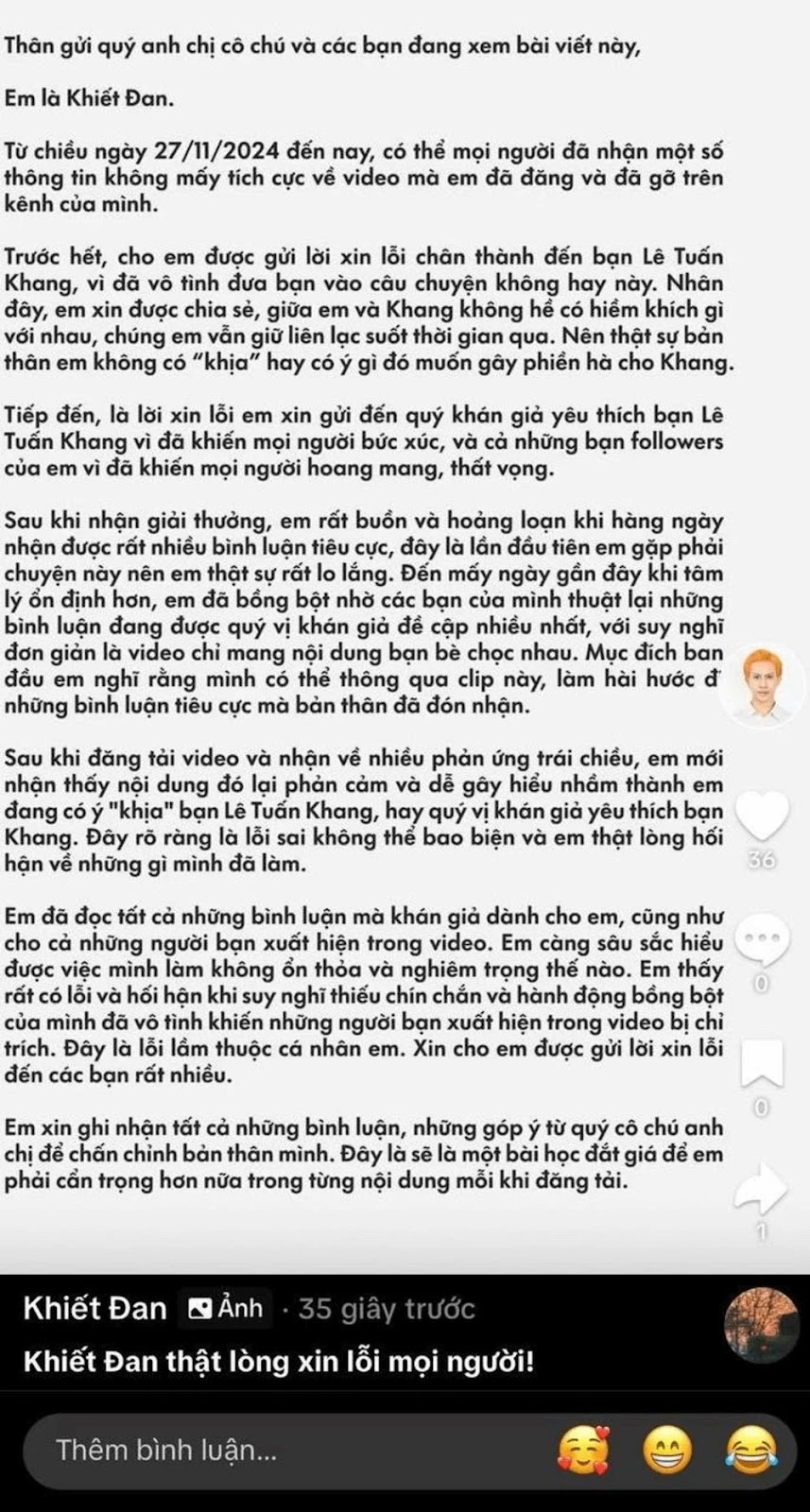Screen dimensions: 810x1512
Task: Open the sunset sound thumbnail
Action: tap(761, 1324)
